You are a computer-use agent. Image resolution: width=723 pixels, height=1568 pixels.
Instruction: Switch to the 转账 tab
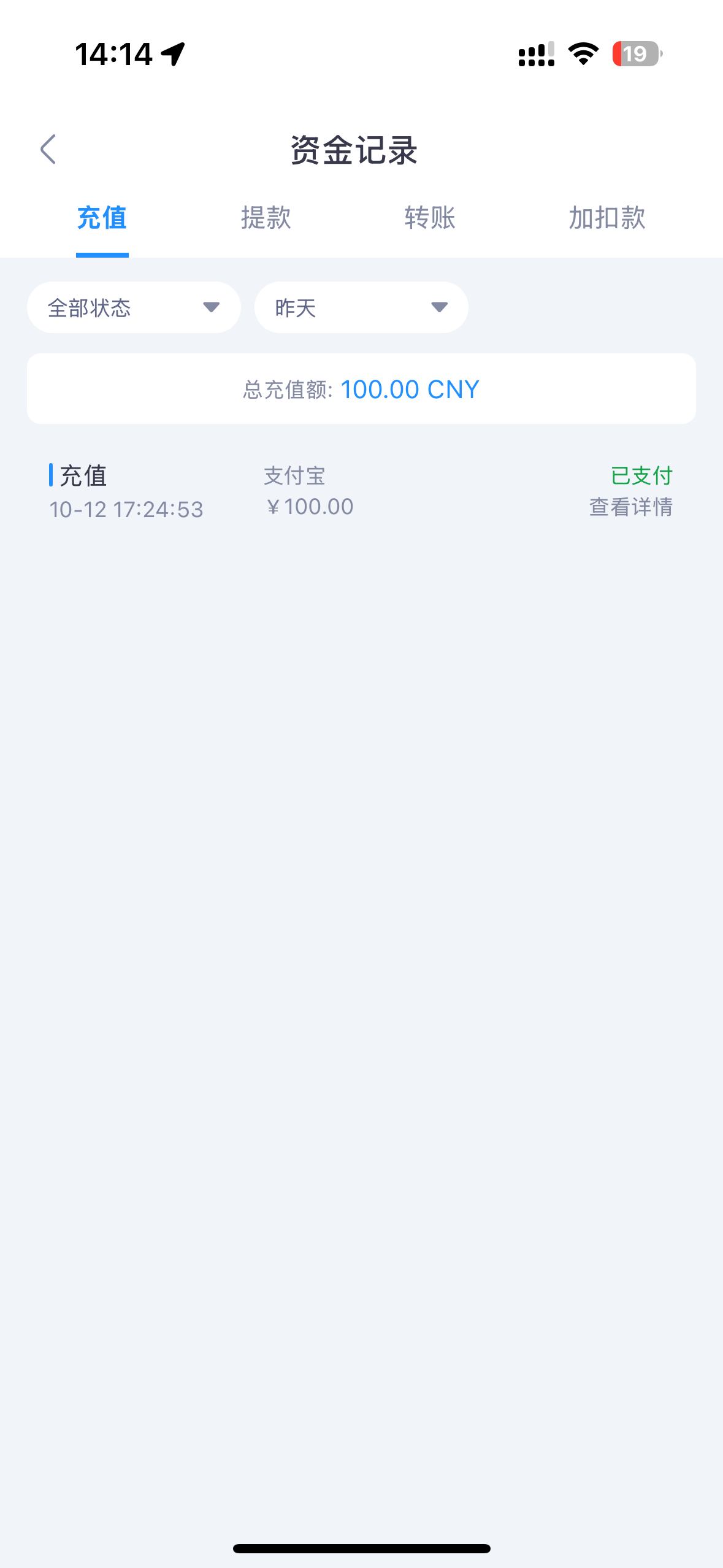(x=430, y=218)
